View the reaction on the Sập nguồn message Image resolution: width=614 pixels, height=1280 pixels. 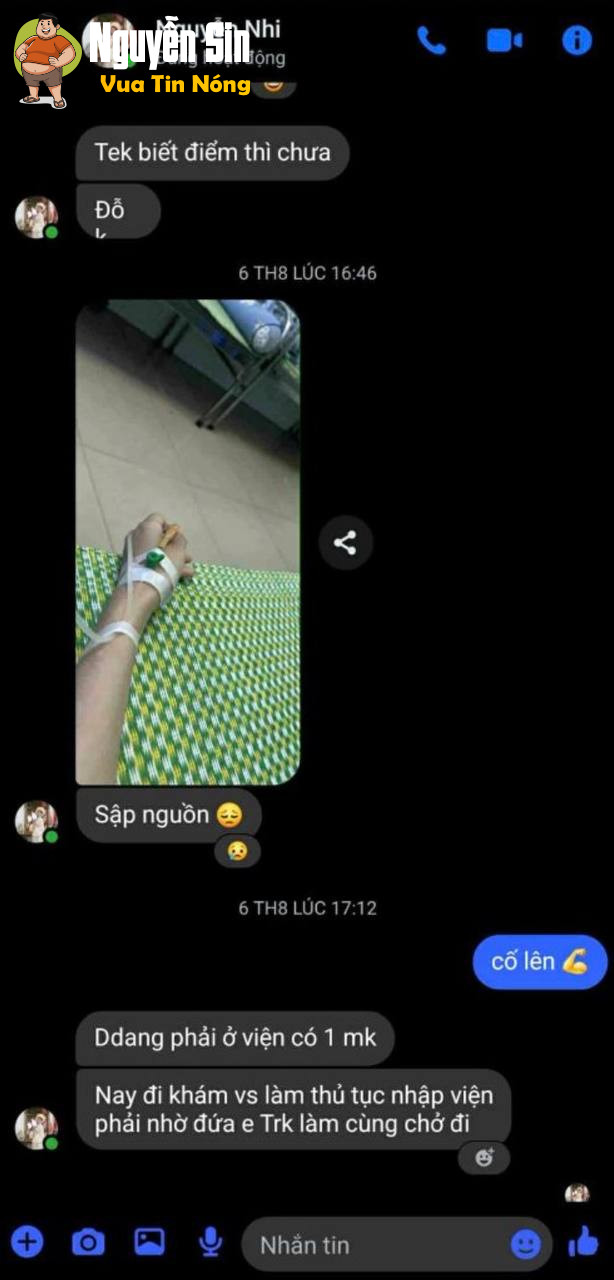coord(237,851)
